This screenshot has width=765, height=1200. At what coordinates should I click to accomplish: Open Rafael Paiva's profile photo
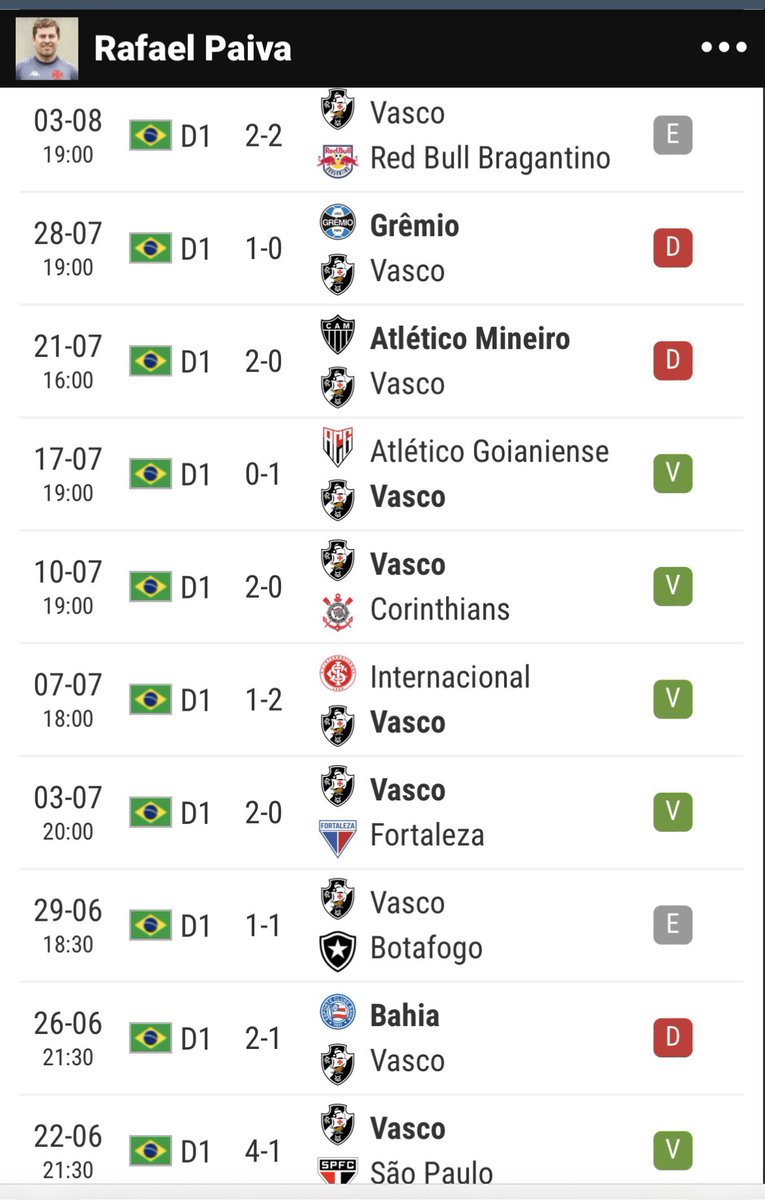pos(46,48)
